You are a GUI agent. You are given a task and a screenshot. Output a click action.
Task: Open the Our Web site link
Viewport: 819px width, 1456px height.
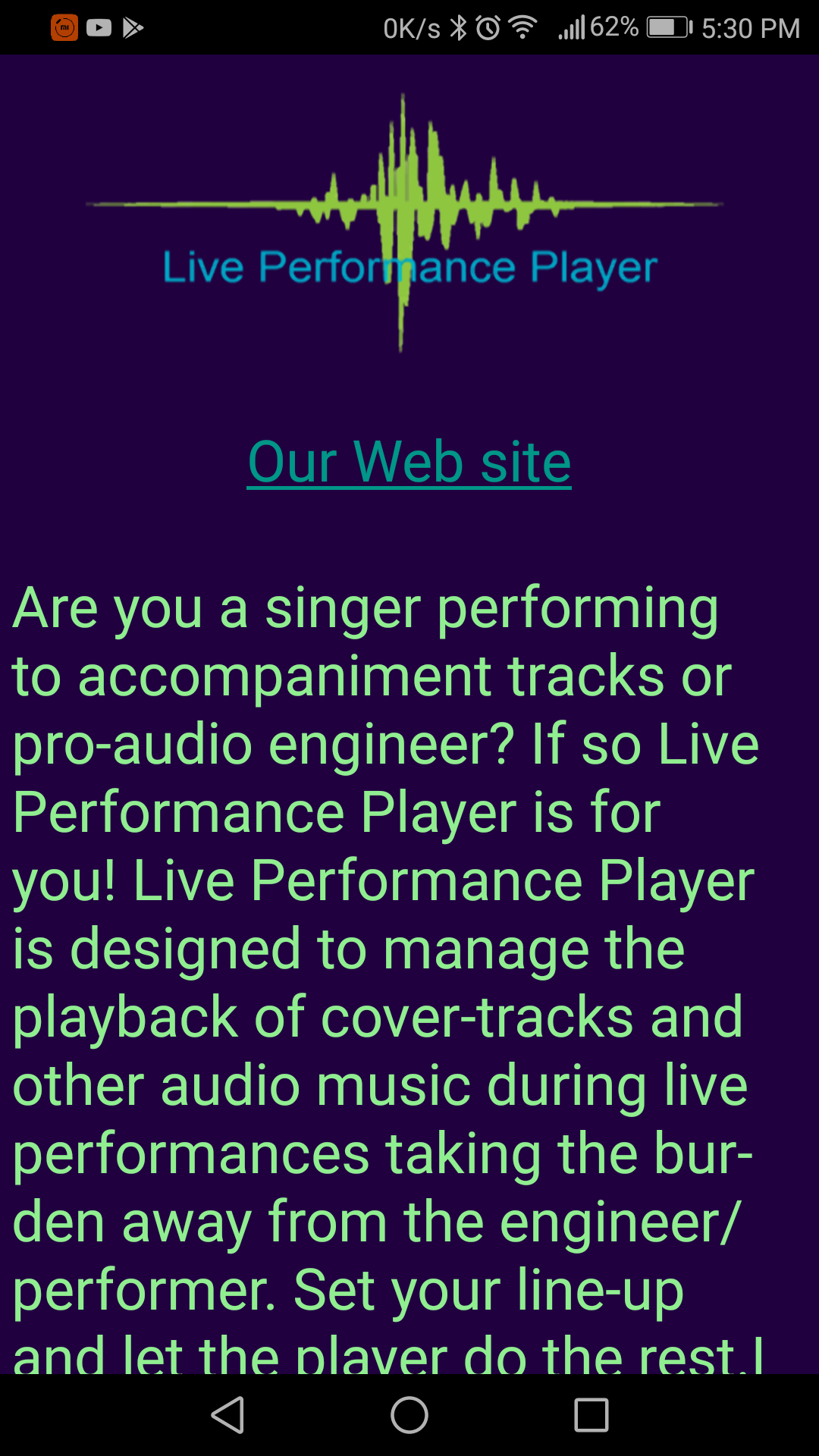(x=409, y=461)
